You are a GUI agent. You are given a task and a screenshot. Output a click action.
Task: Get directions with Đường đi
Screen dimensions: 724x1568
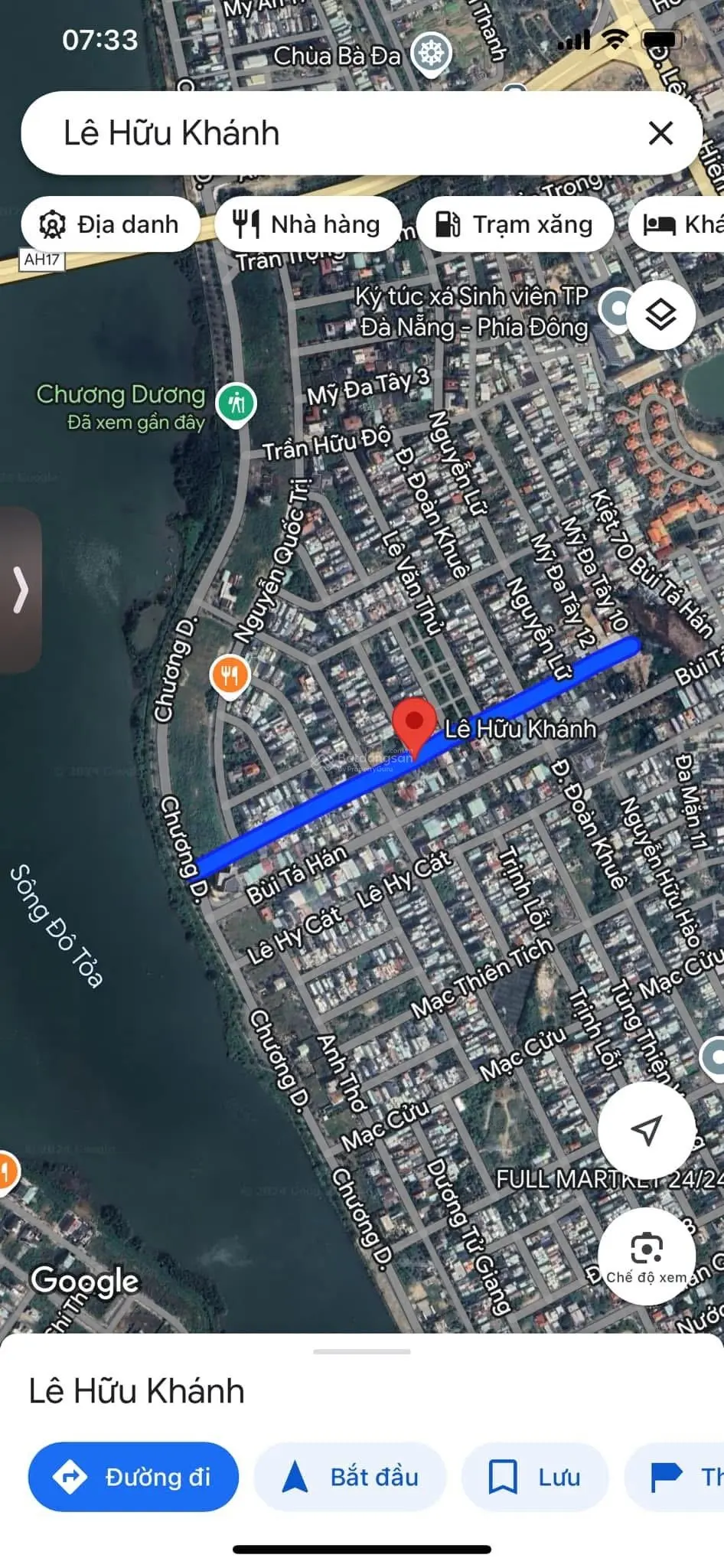pos(133,1477)
